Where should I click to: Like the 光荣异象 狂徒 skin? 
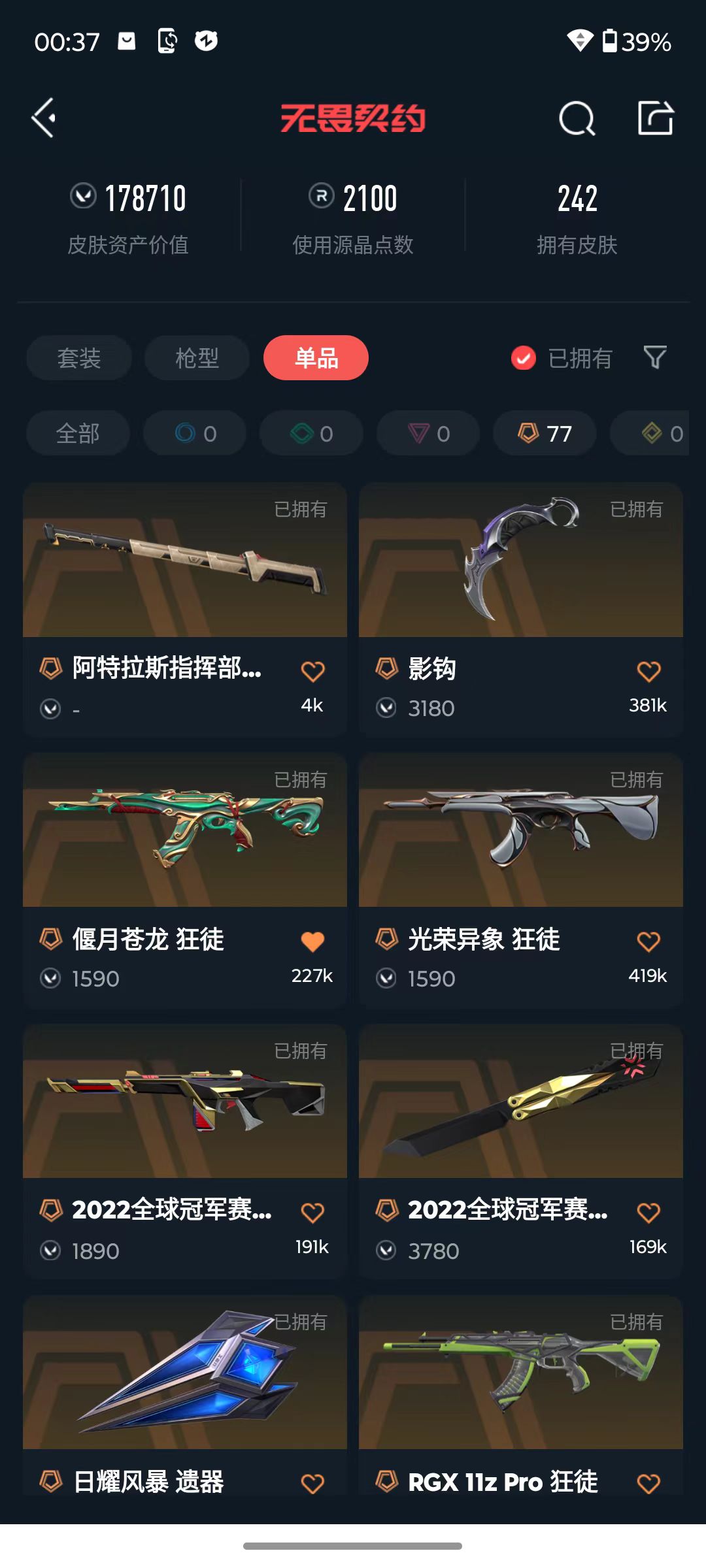(x=648, y=941)
